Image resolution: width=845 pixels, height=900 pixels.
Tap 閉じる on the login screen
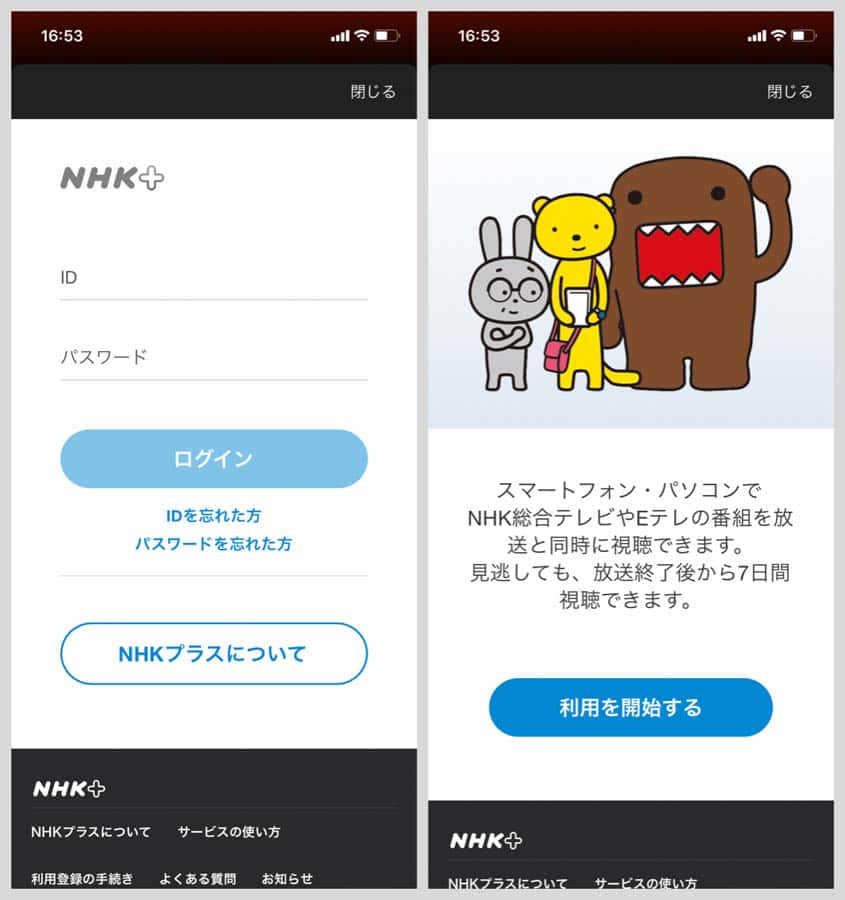[373, 90]
